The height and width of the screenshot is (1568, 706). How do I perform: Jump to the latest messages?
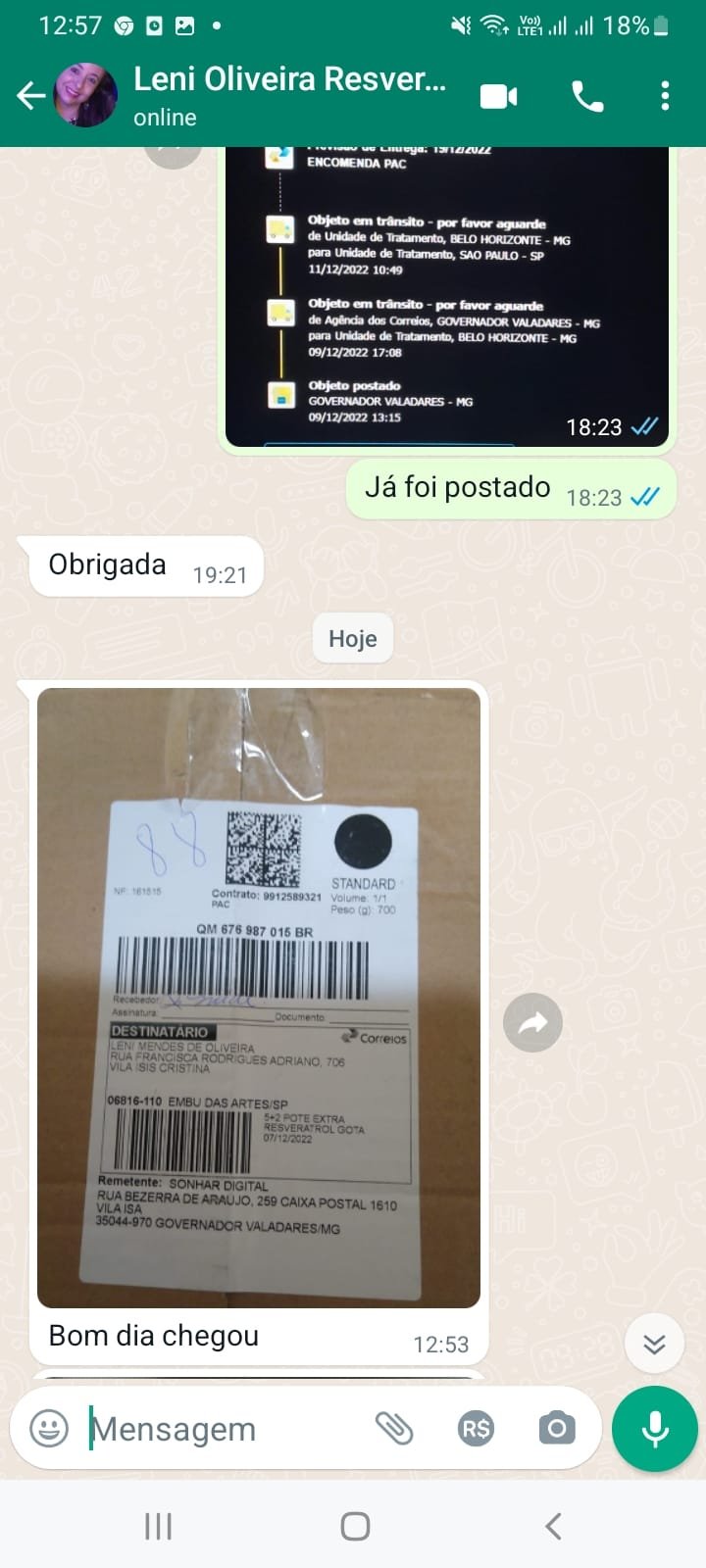tap(654, 1343)
